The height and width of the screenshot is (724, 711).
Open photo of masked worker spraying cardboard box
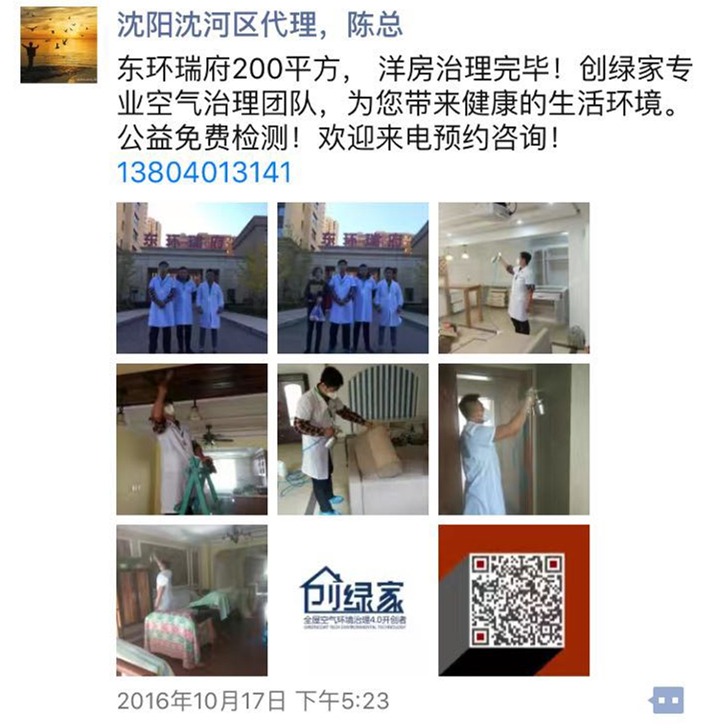(352, 438)
